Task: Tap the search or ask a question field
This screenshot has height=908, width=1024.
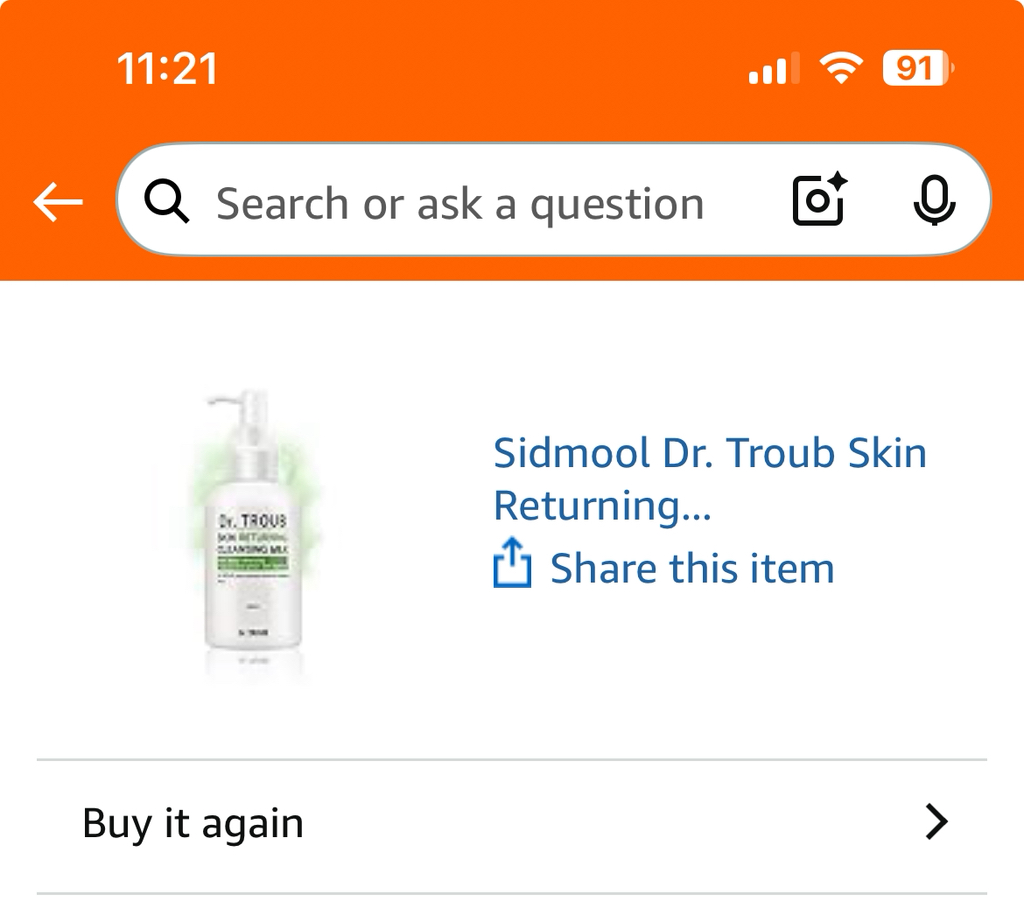Action: coord(460,205)
